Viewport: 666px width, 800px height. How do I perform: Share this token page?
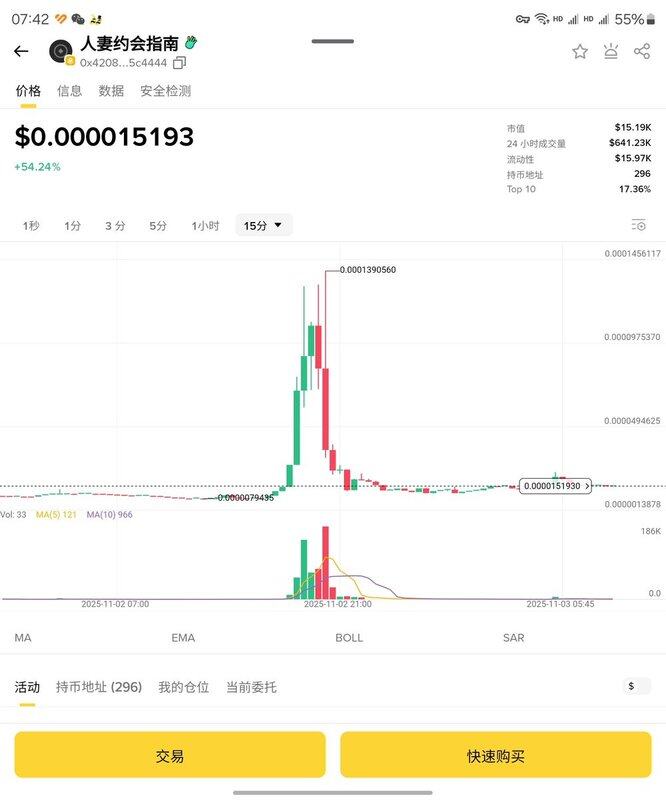(x=642, y=52)
